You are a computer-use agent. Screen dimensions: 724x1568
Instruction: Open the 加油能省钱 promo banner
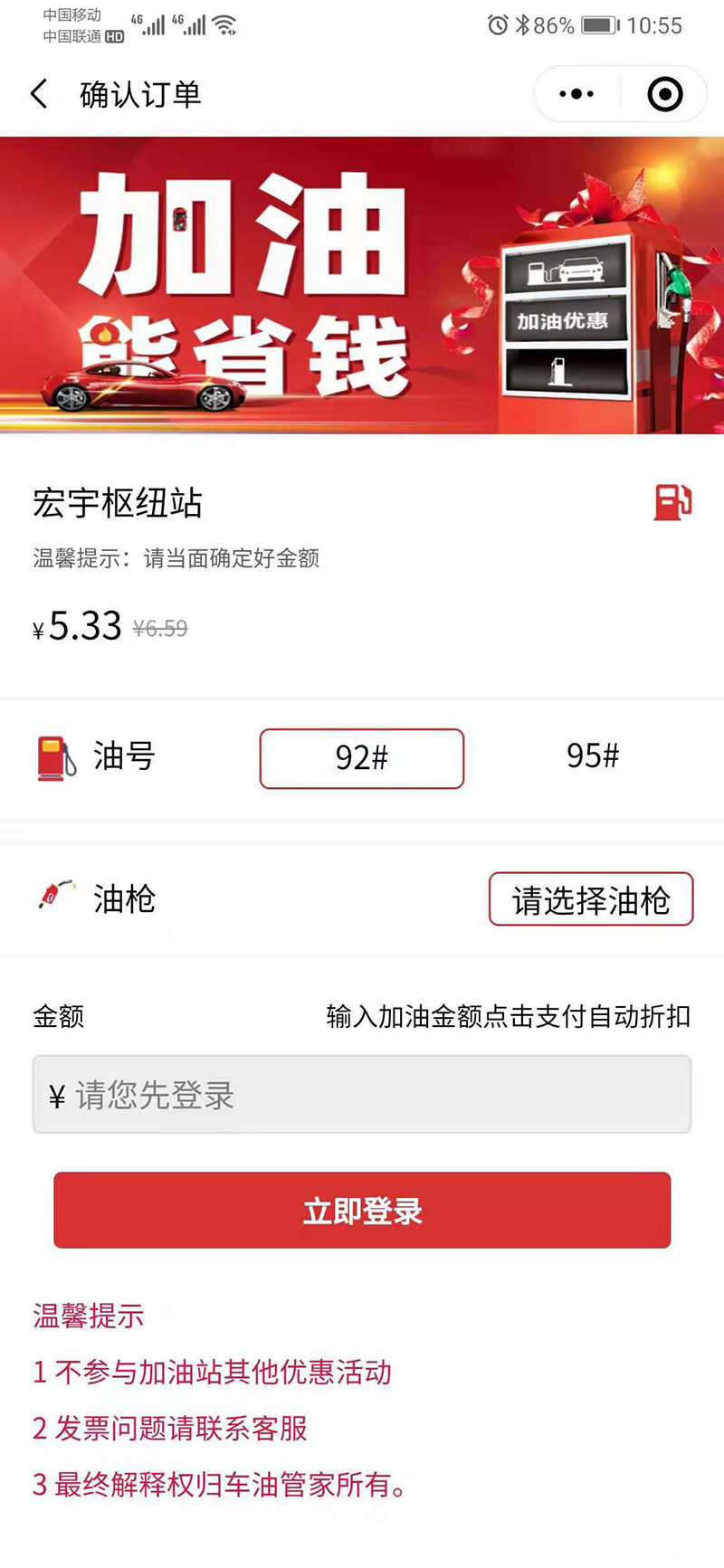tap(362, 285)
